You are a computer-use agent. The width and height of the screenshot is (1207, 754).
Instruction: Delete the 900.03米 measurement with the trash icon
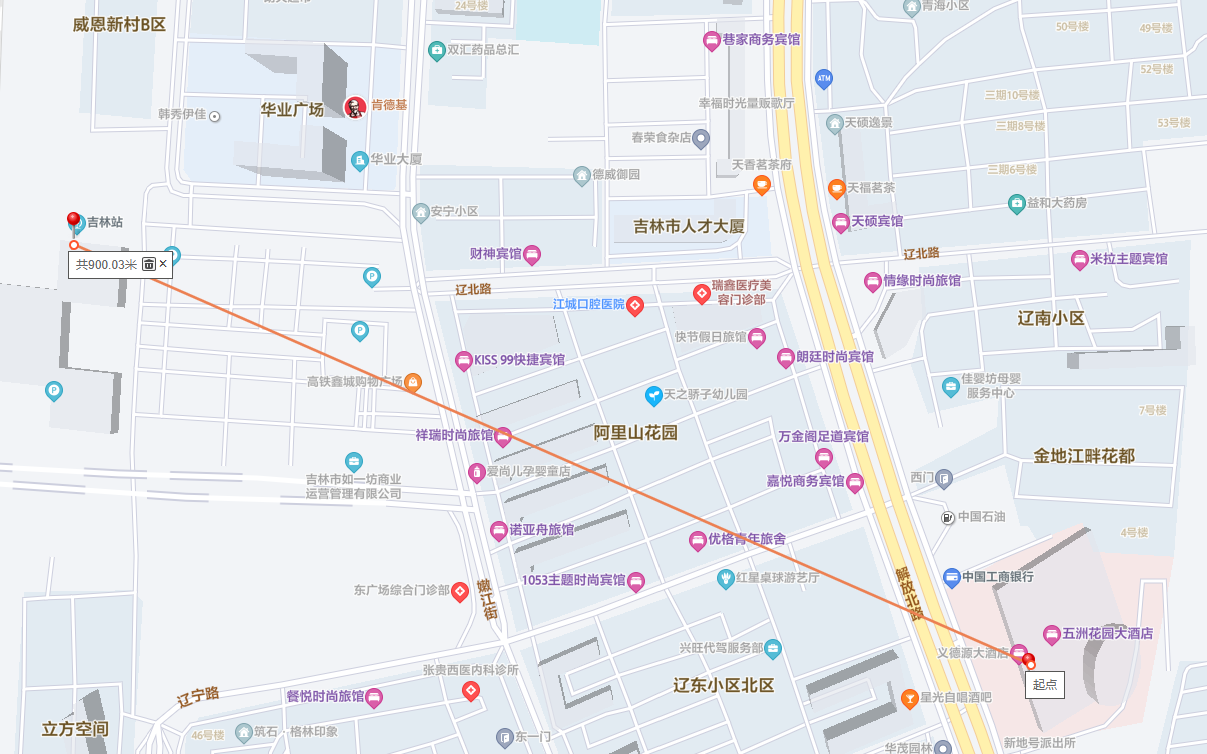pos(148,264)
